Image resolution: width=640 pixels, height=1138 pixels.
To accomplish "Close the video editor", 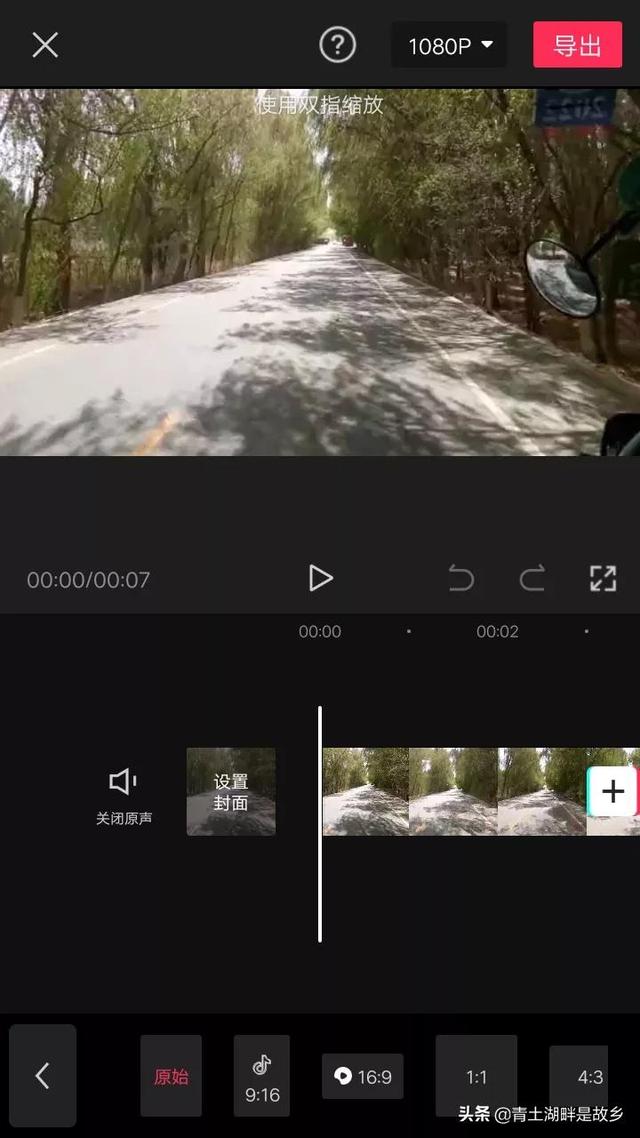I will 45,45.
